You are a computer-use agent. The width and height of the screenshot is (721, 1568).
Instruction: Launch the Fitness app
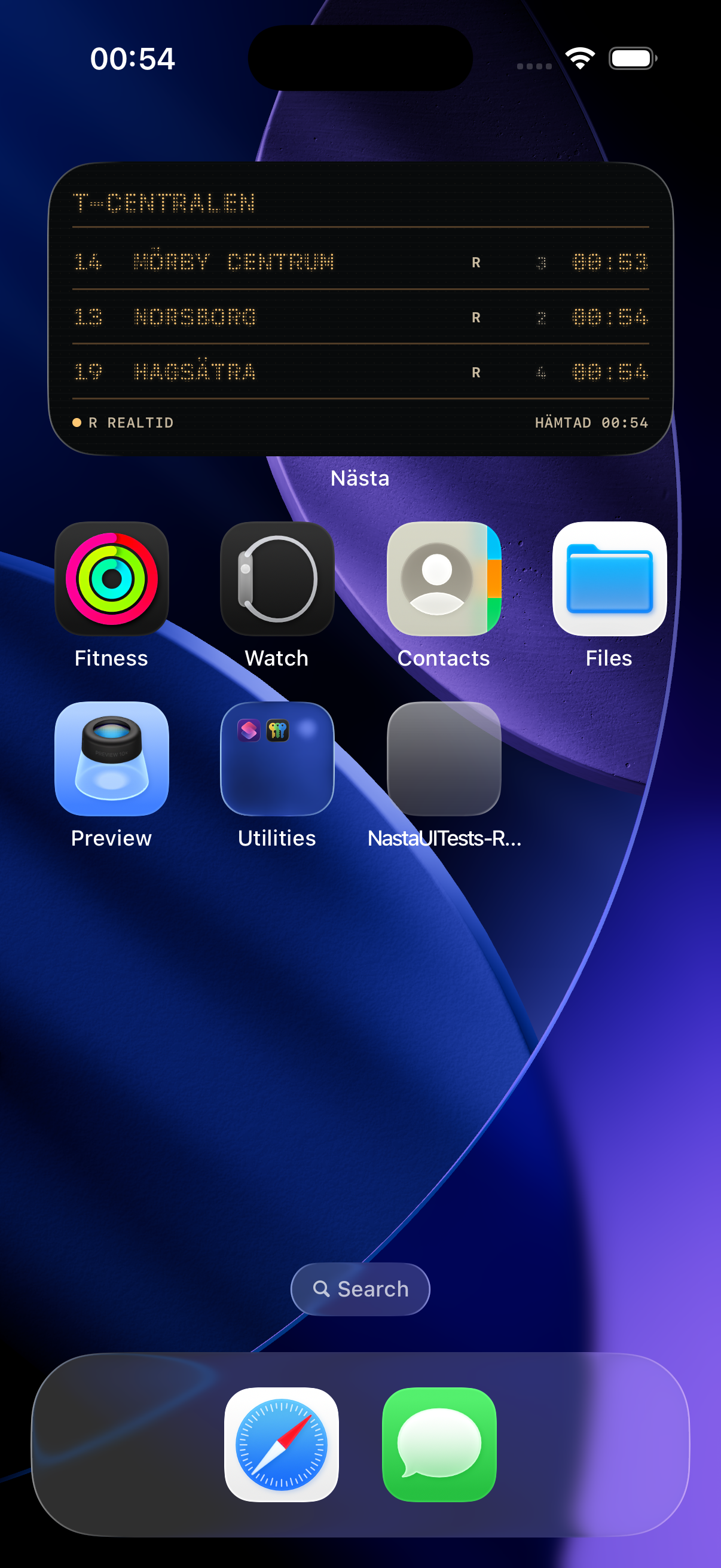tap(112, 578)
